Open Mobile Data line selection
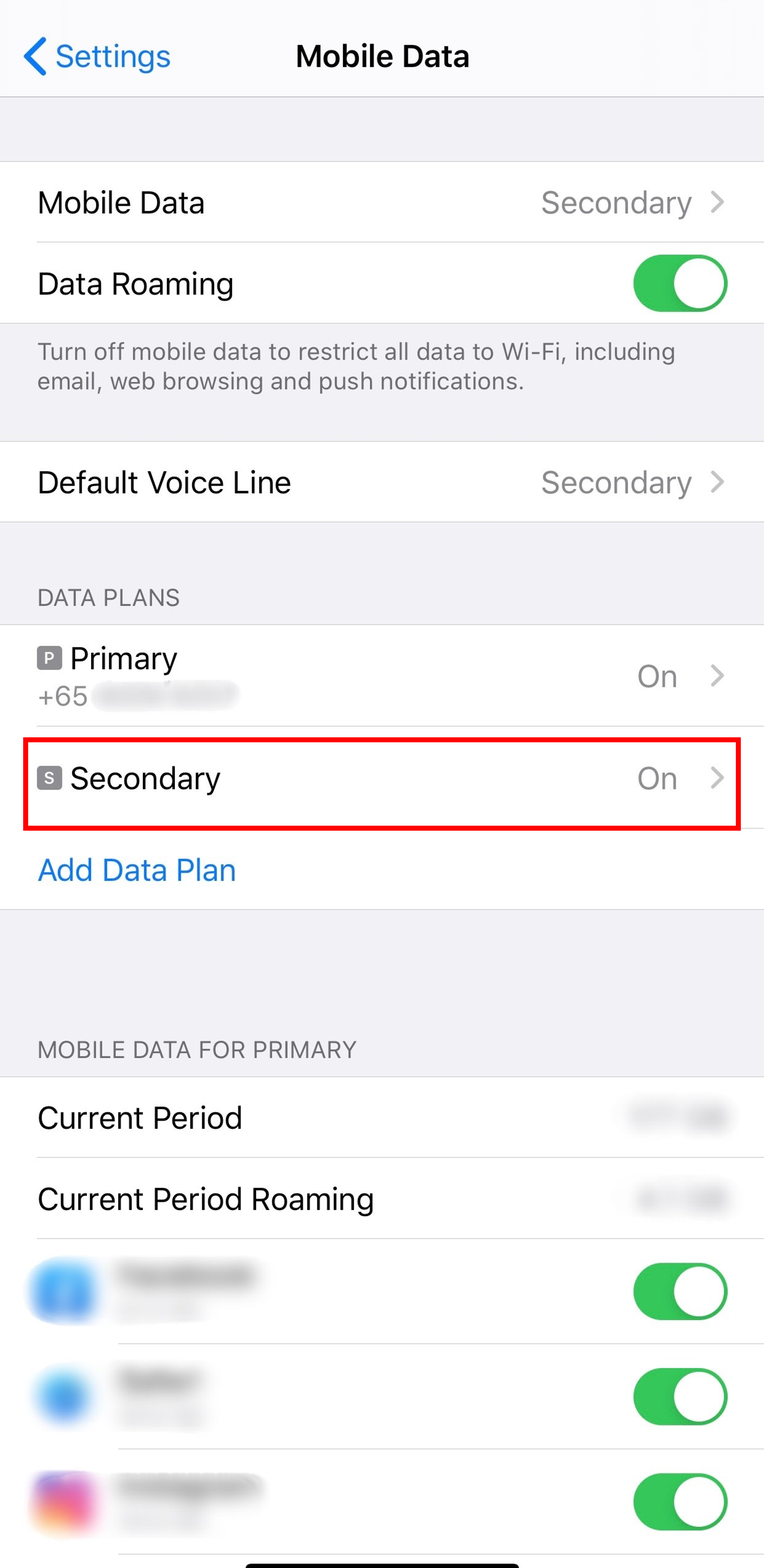Viewport: 764px width, 1568px height. [382, 202]
